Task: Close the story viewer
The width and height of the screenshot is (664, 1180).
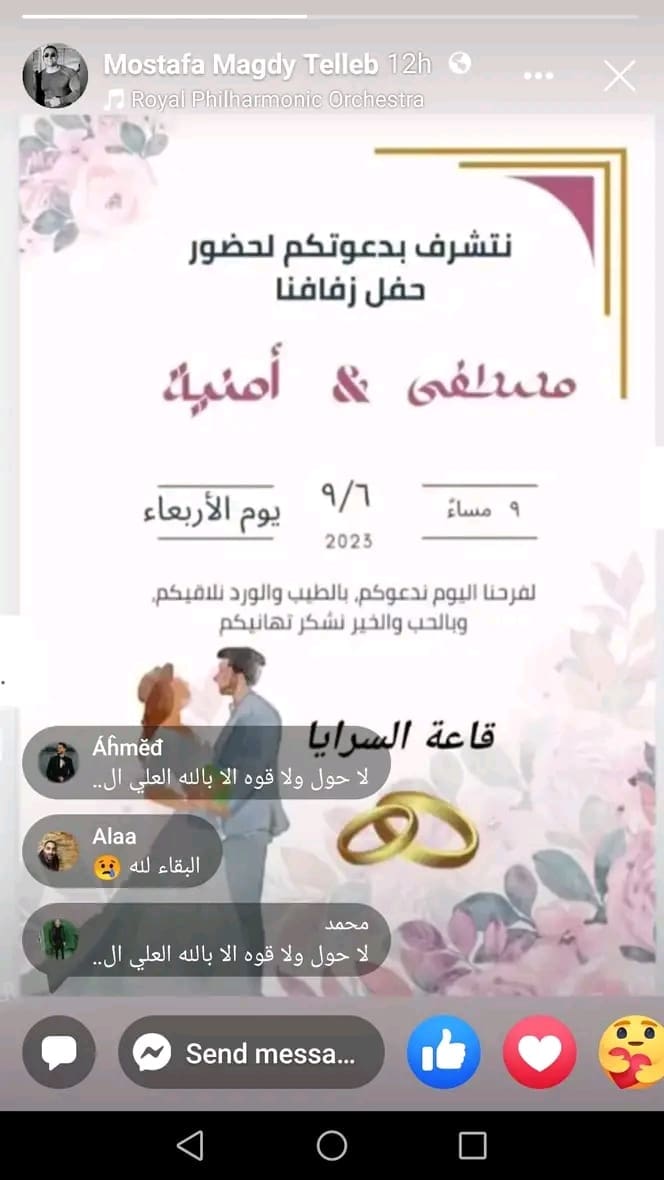Action: click(619, 76)
